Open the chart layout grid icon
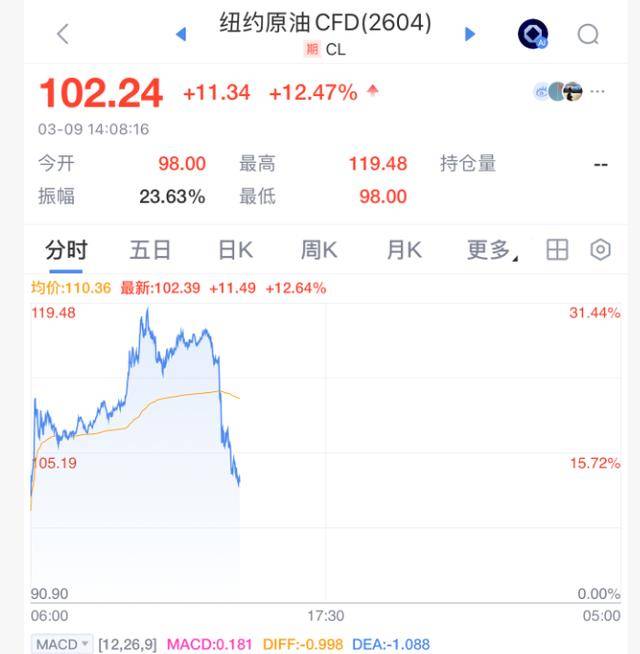This screenshot has width=640, height=654. pyautogui.click(x=557, y=250)
